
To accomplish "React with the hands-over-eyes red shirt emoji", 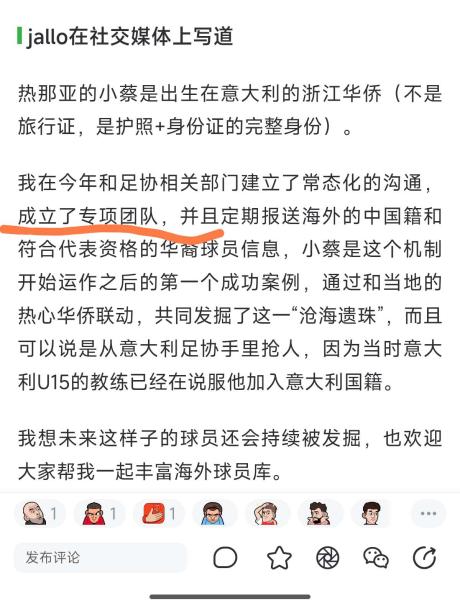I will pos(99,514).
